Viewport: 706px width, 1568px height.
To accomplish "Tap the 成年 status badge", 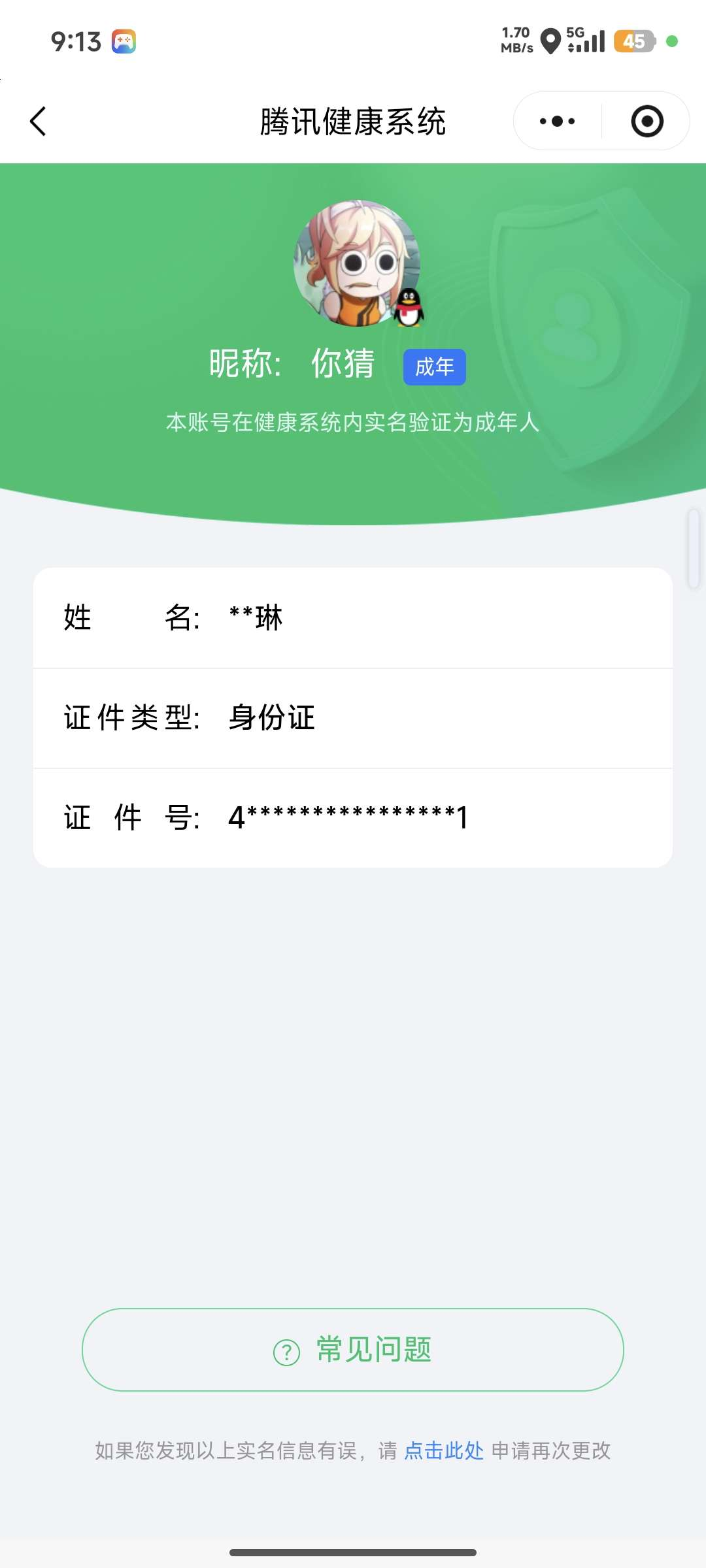I will point(434,367).
